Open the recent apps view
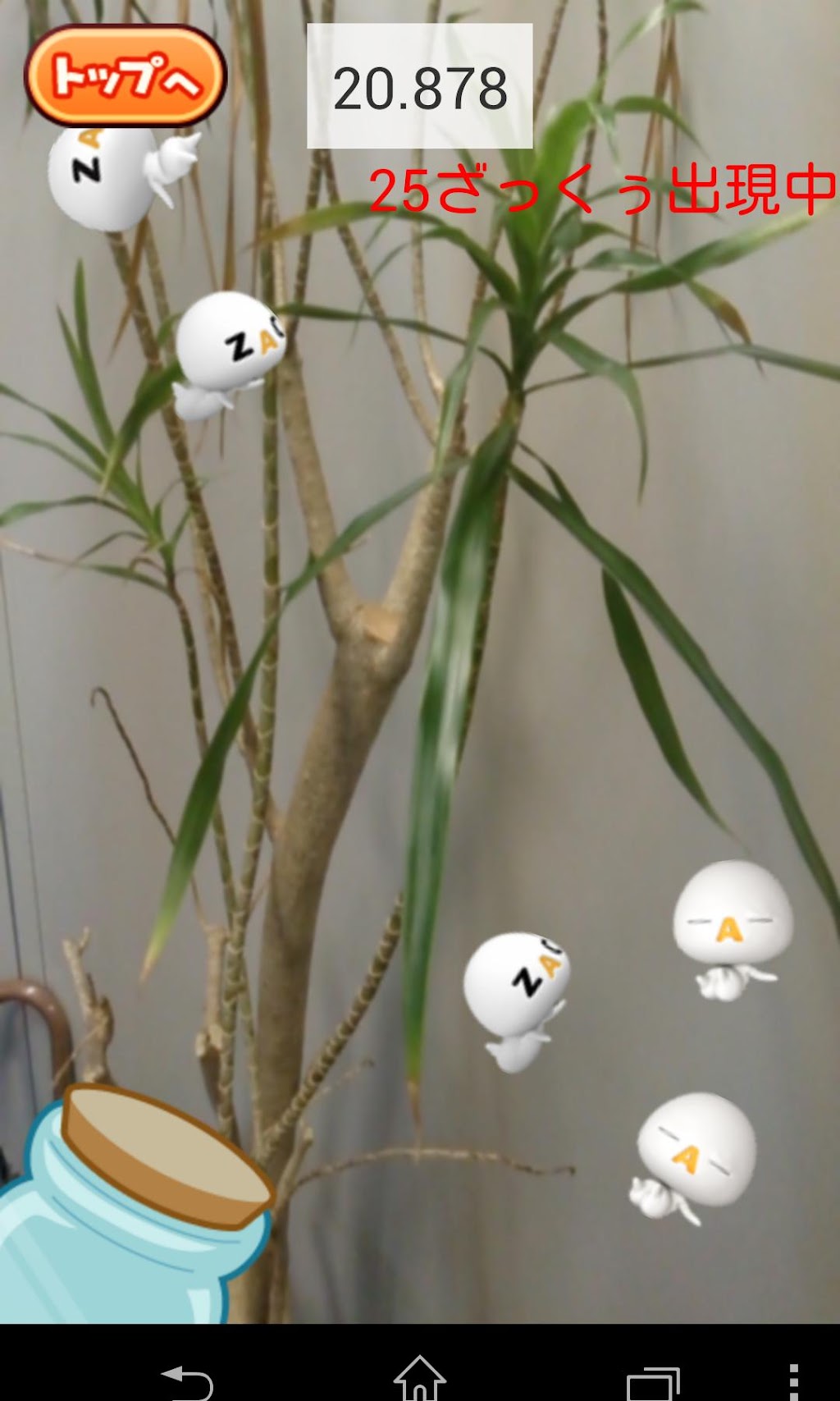 653,1382
